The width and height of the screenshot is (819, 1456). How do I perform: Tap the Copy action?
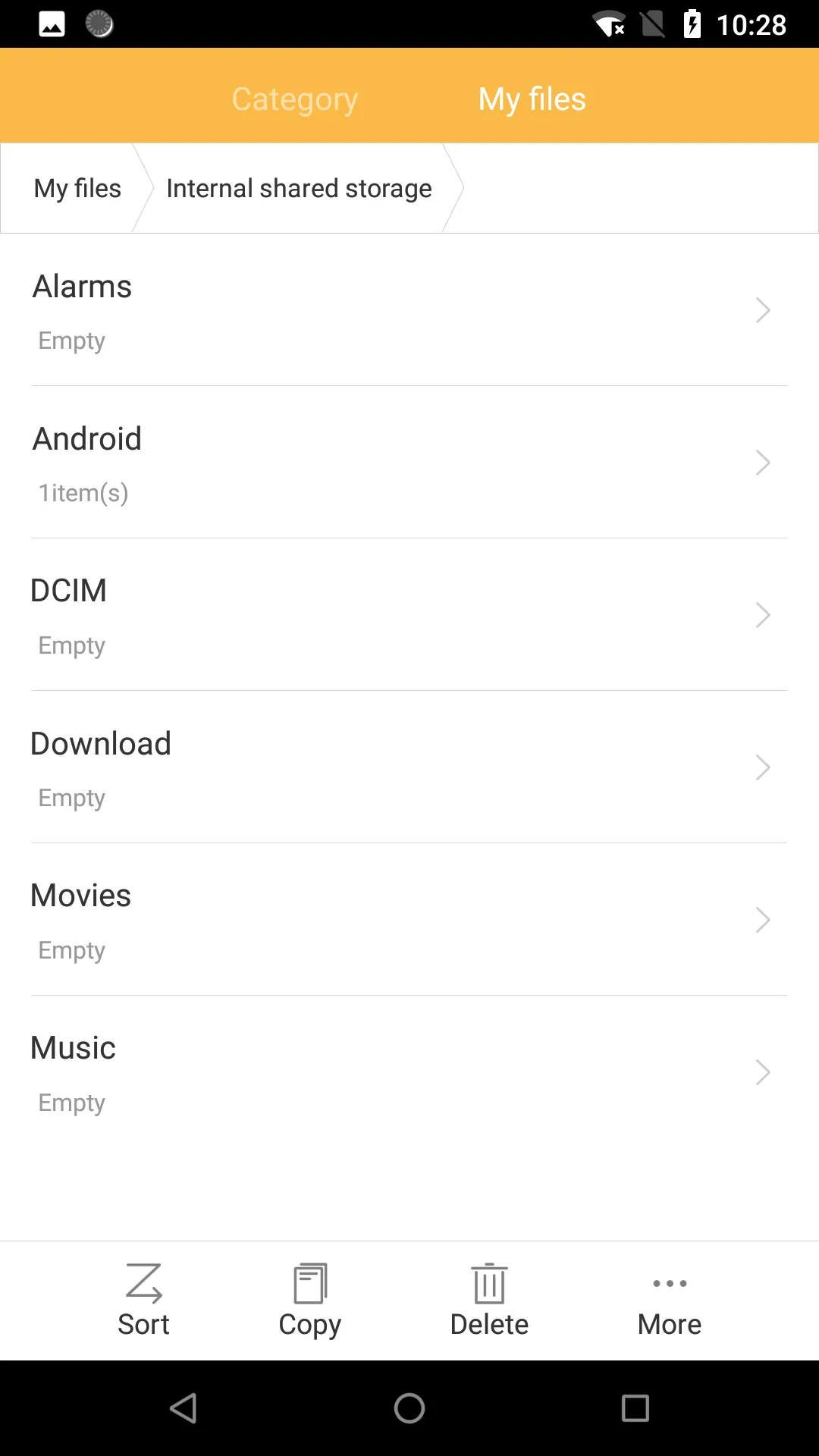[x=309, y=1301]
